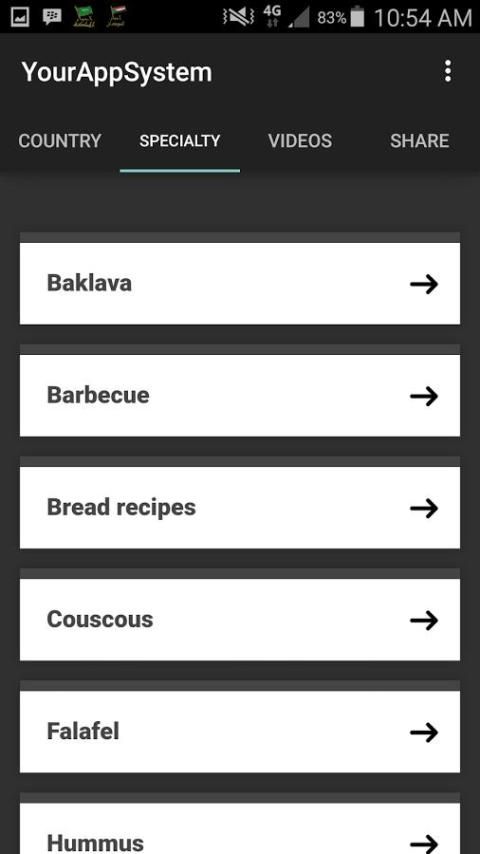Open the Falafel row
The width and height of the screenshot is (480, 854).
tap(240, 731)
